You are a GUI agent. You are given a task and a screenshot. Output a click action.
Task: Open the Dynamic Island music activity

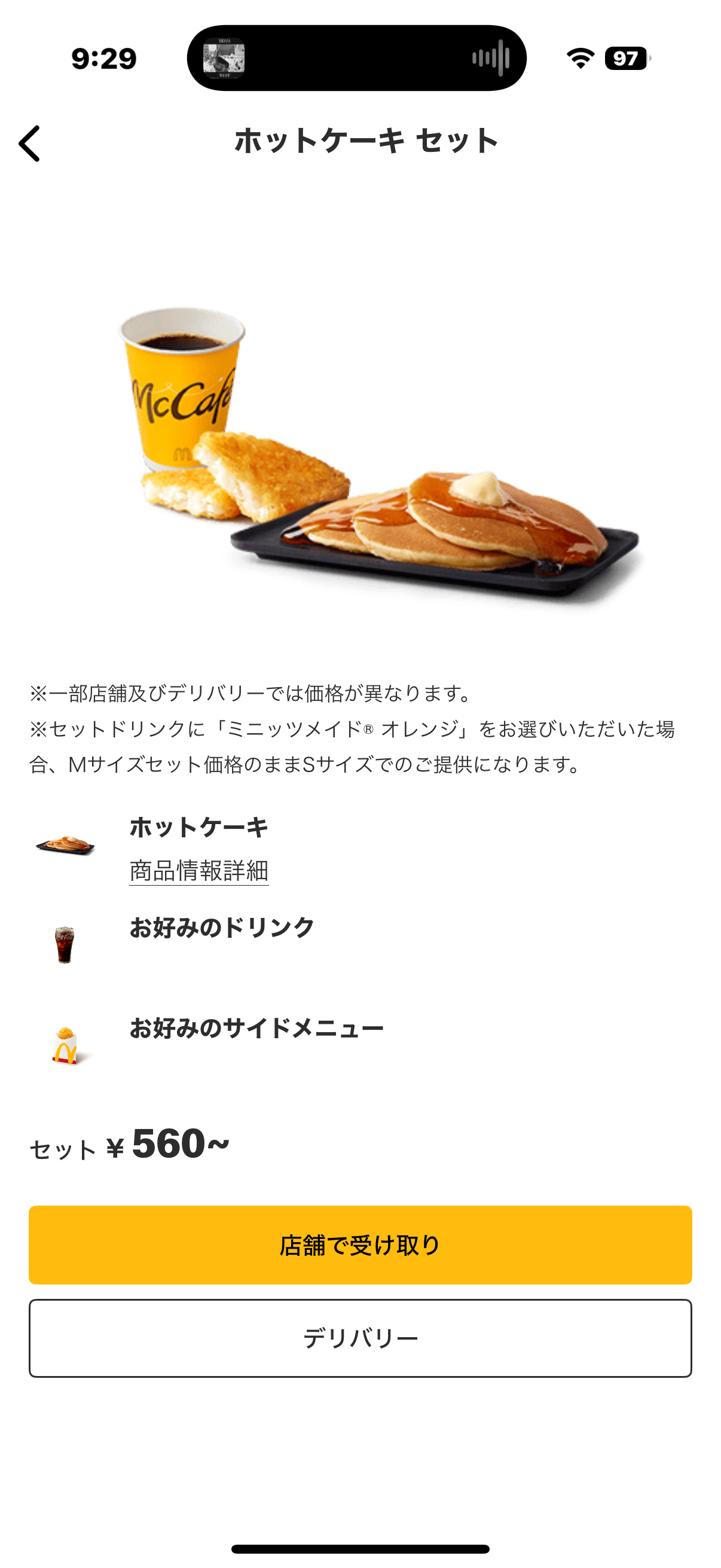[356, 59]
